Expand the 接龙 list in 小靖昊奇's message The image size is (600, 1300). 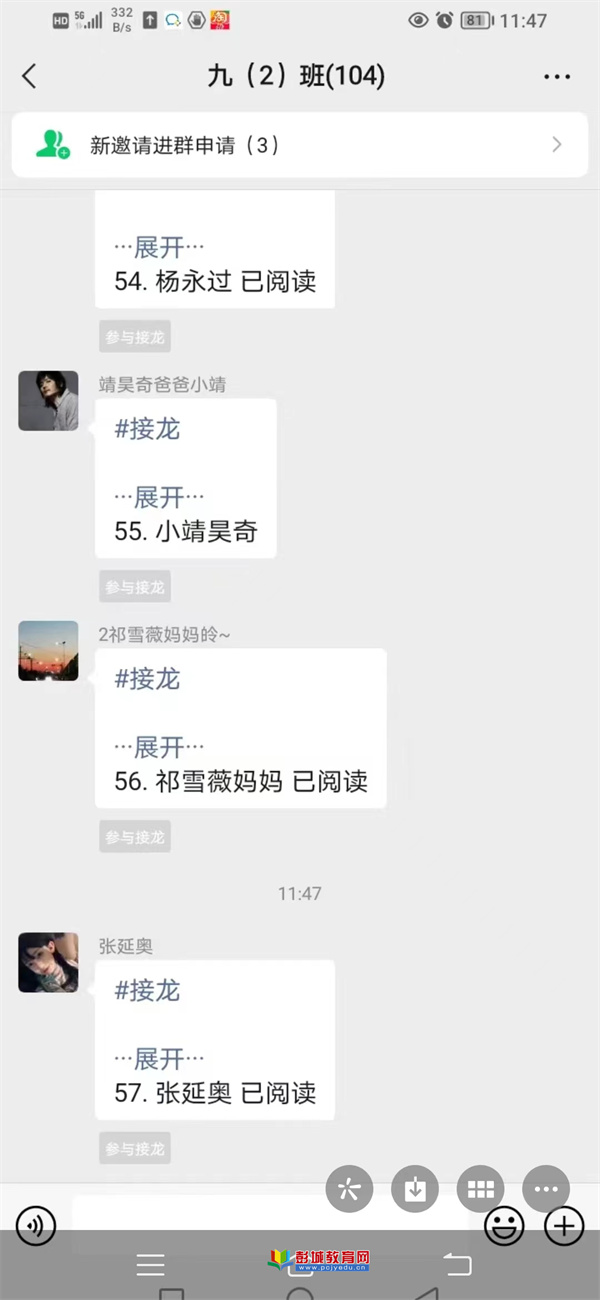(x=159, y=497)
